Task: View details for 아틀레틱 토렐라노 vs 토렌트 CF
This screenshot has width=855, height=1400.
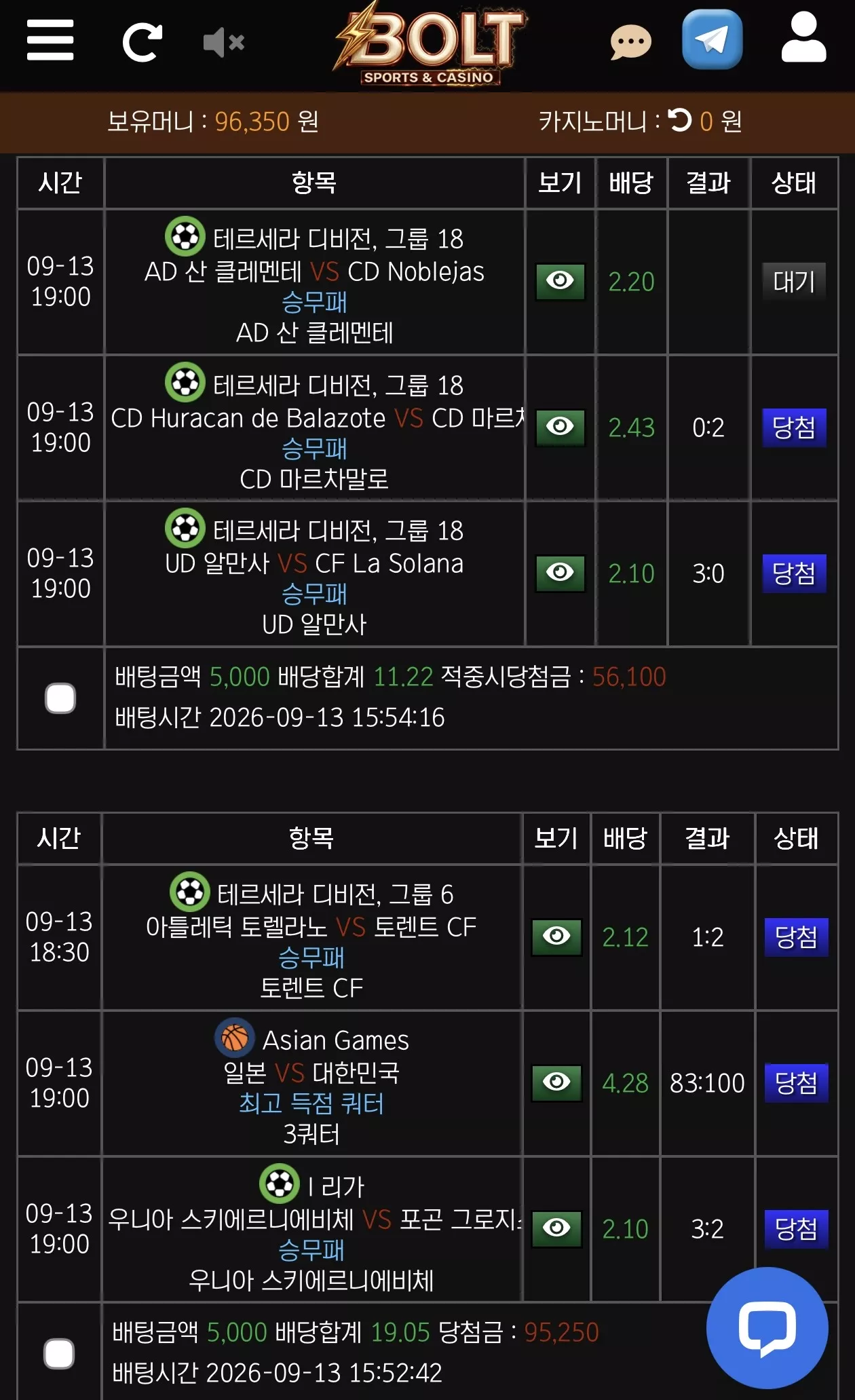Action: [556, 937]
